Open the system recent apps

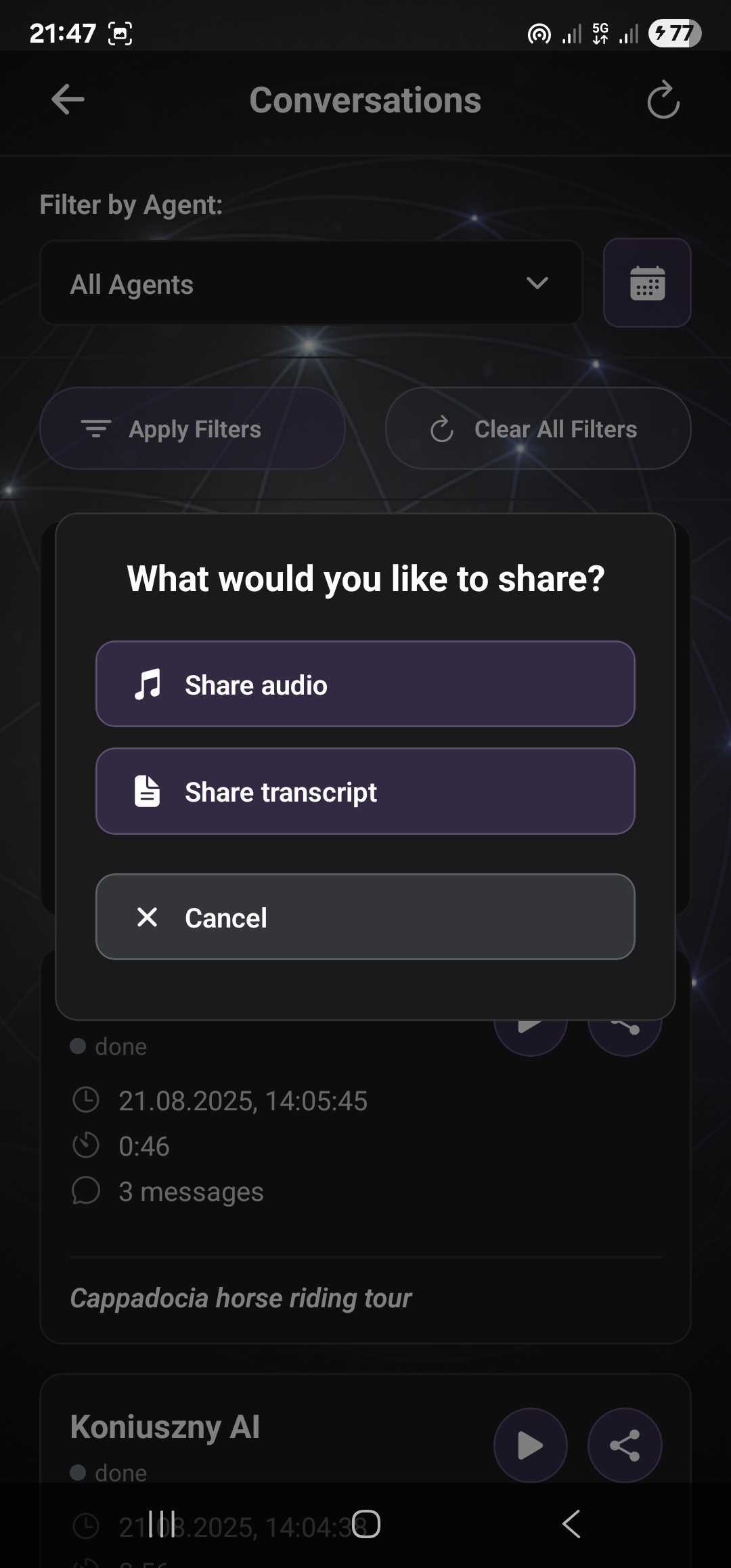click(x=162, y=1524)
